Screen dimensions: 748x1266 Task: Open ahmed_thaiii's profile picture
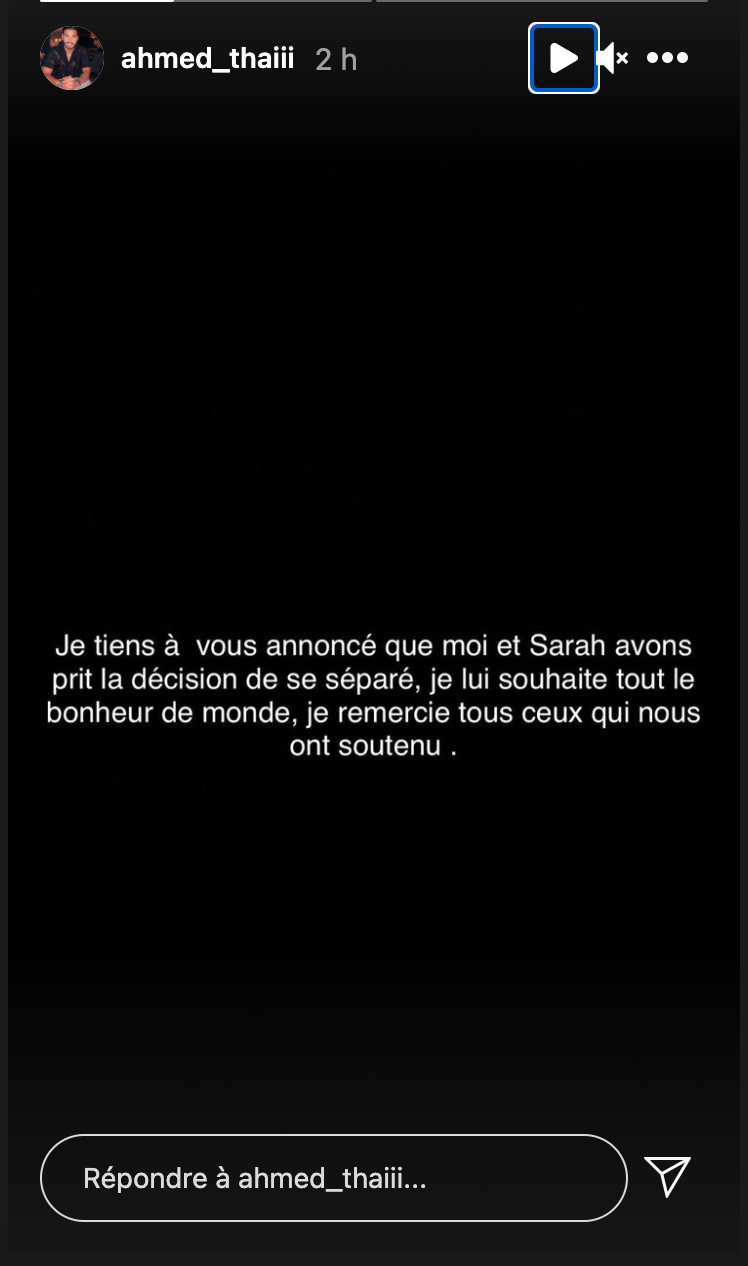point(72,59)
